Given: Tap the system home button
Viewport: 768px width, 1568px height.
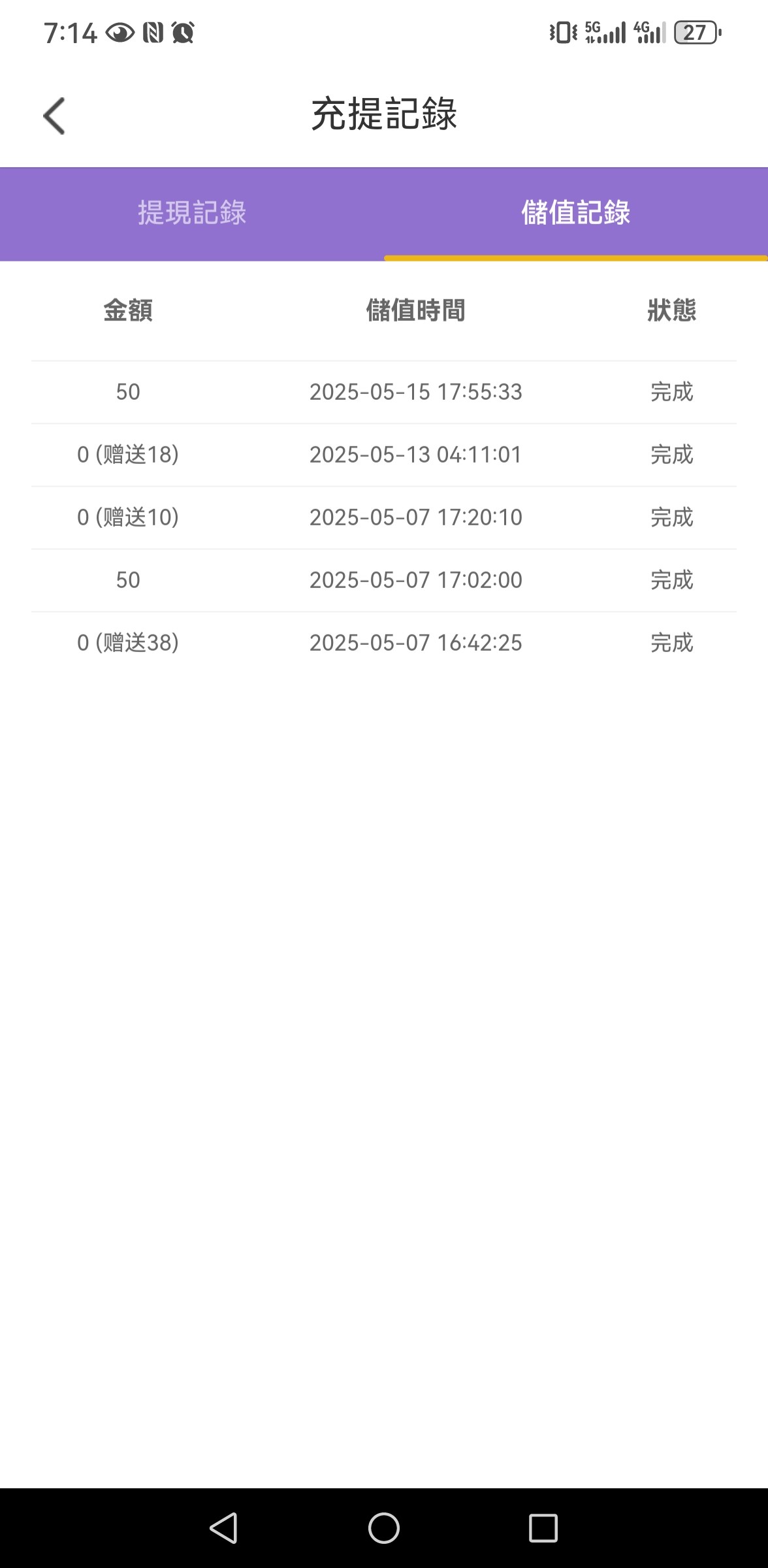Looking at the screenshot, I should (x=383, y=1528).
